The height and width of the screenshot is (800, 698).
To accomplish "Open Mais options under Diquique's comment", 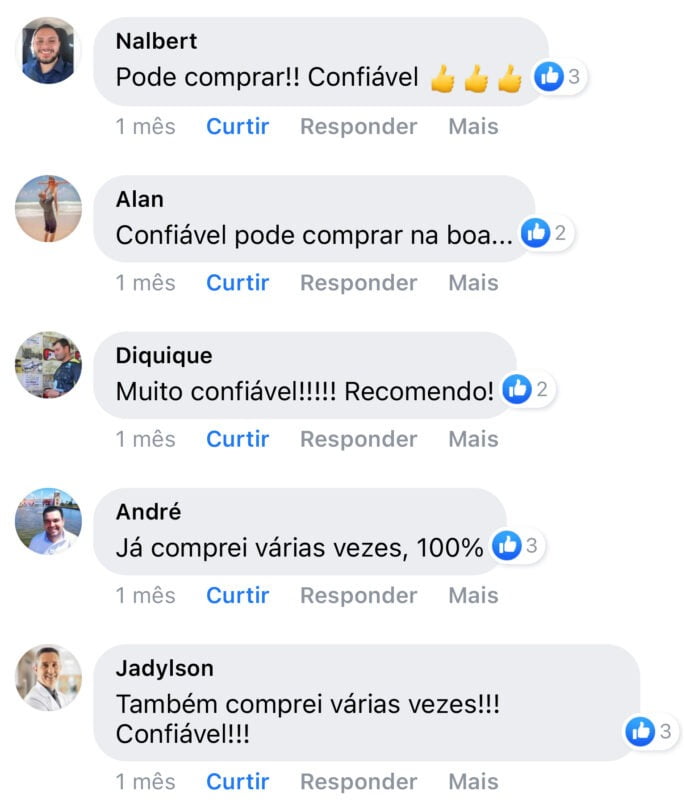I will click(x=473, y=439).
